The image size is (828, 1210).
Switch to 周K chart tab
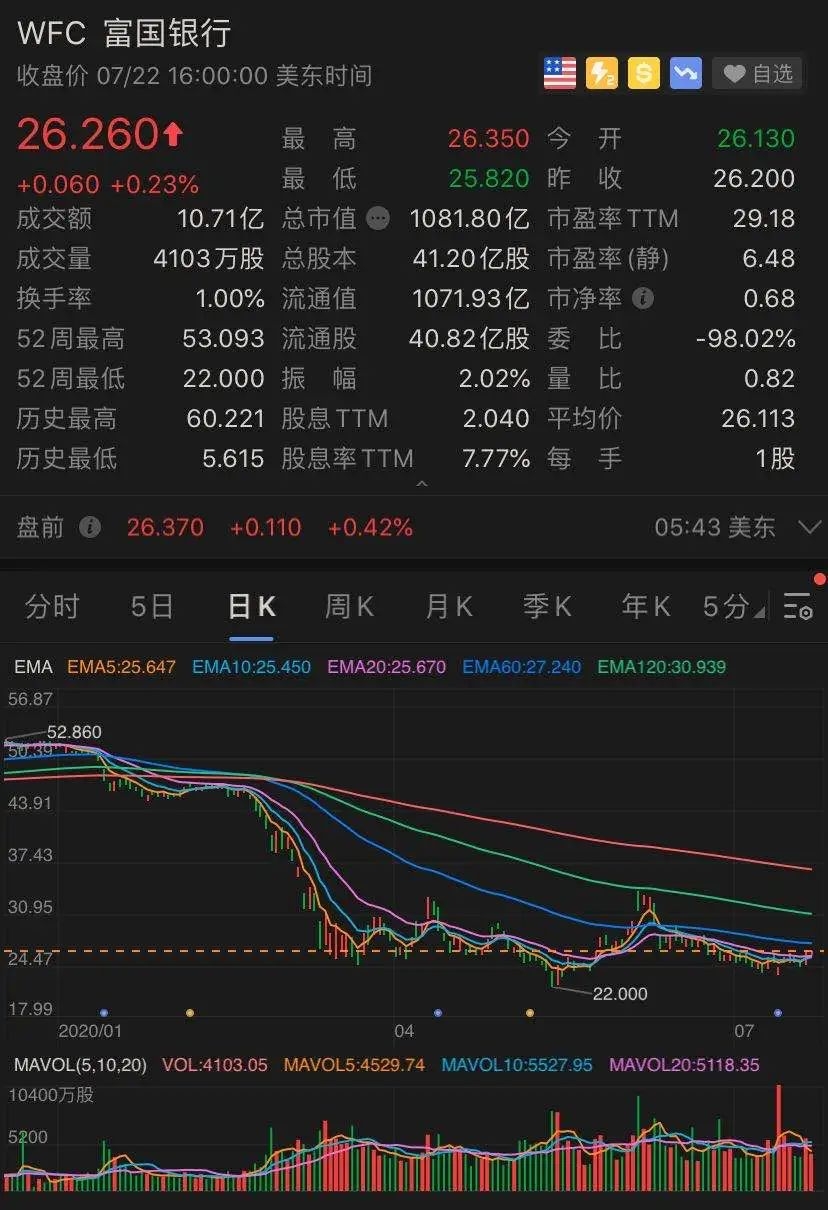point(349,606)
